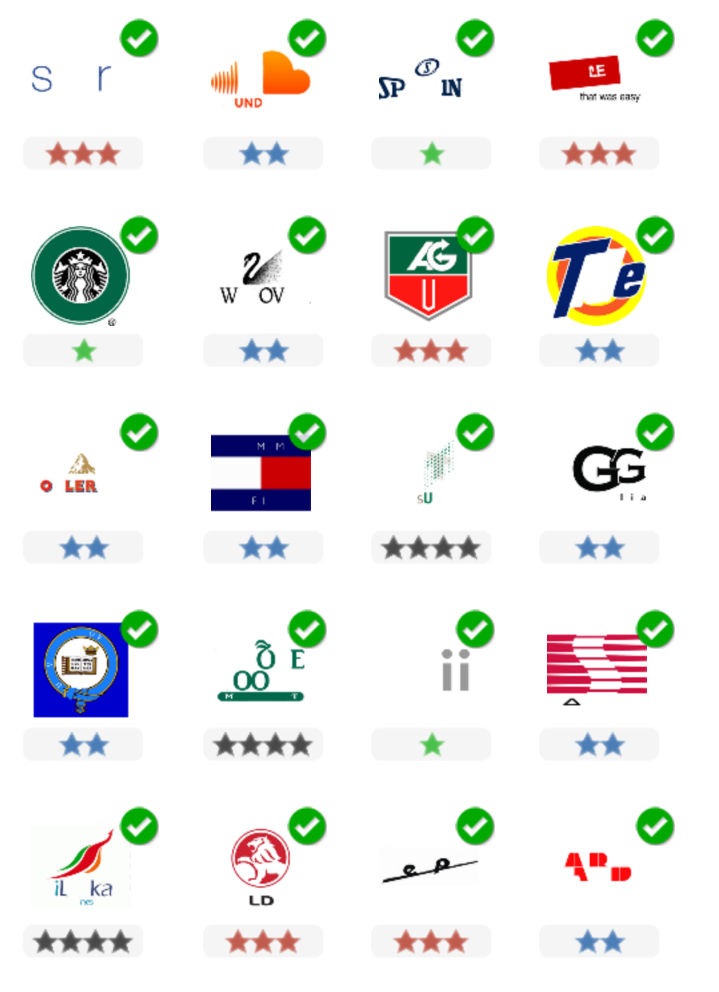The image size is (719, 992).
Task: Tap the red striped S logo
Action: 597,667
